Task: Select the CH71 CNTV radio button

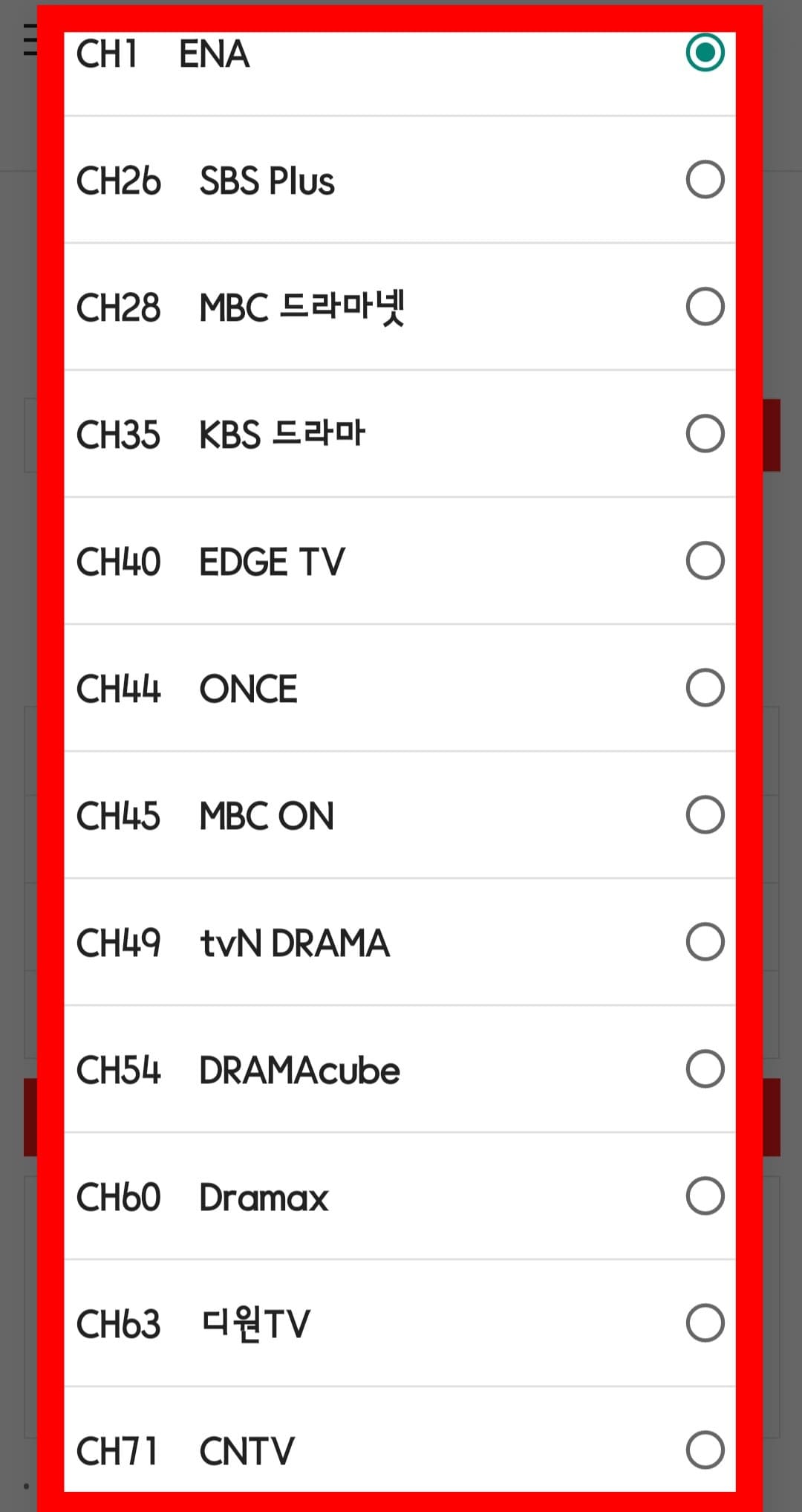Action: [705, 1449]
